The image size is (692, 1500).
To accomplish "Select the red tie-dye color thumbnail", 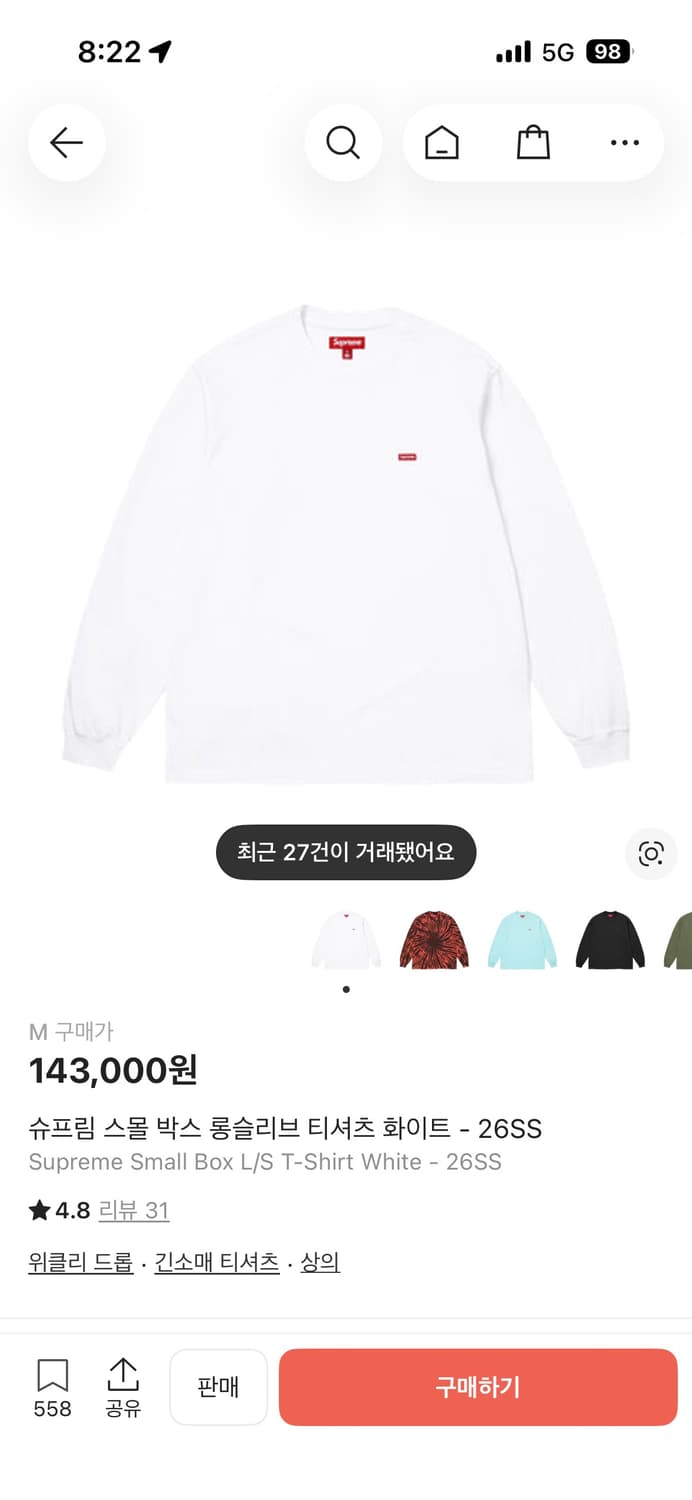I will [x=434, y=940].
